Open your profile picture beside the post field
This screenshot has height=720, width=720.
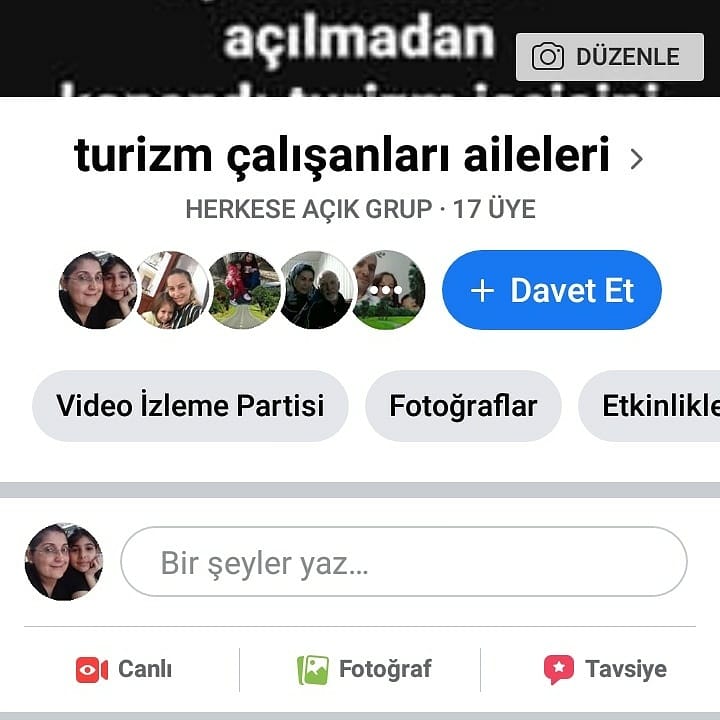pyautogui.click(x=64, y=562)
